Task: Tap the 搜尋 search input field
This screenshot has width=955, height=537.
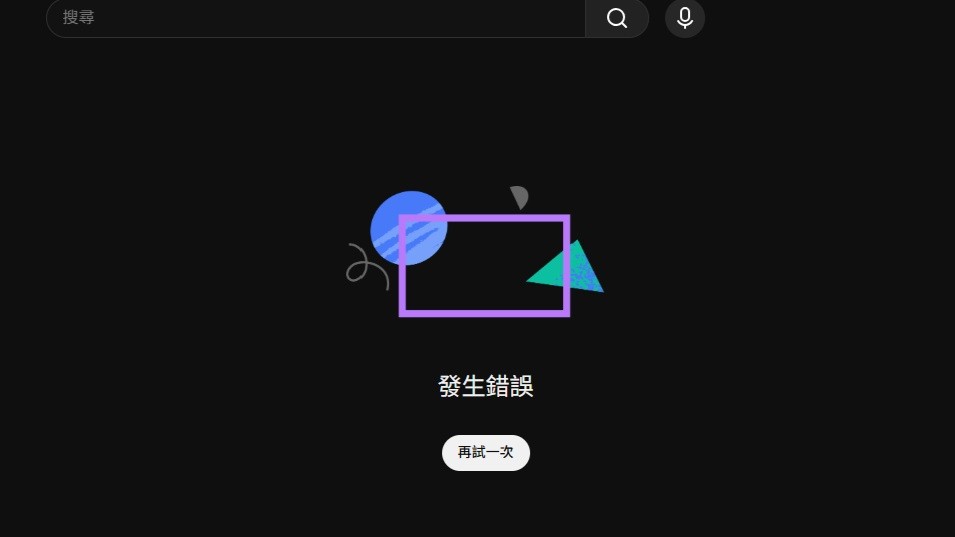Action: 315,18
